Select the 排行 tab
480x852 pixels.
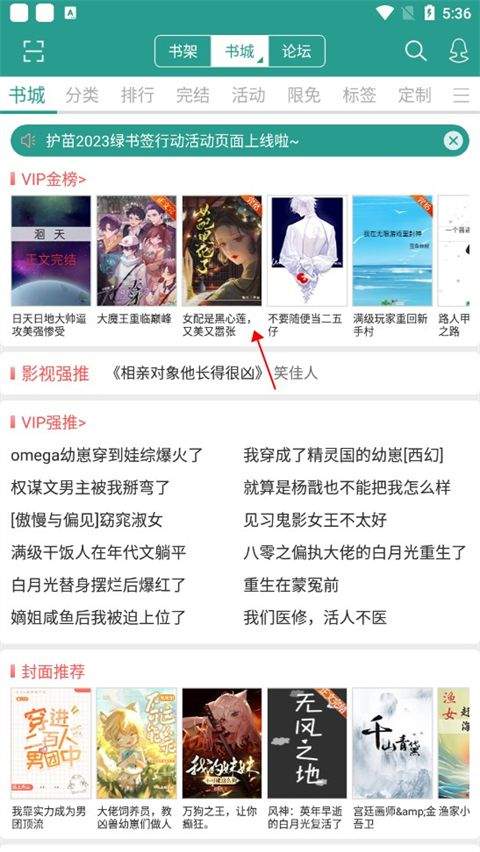138,95
